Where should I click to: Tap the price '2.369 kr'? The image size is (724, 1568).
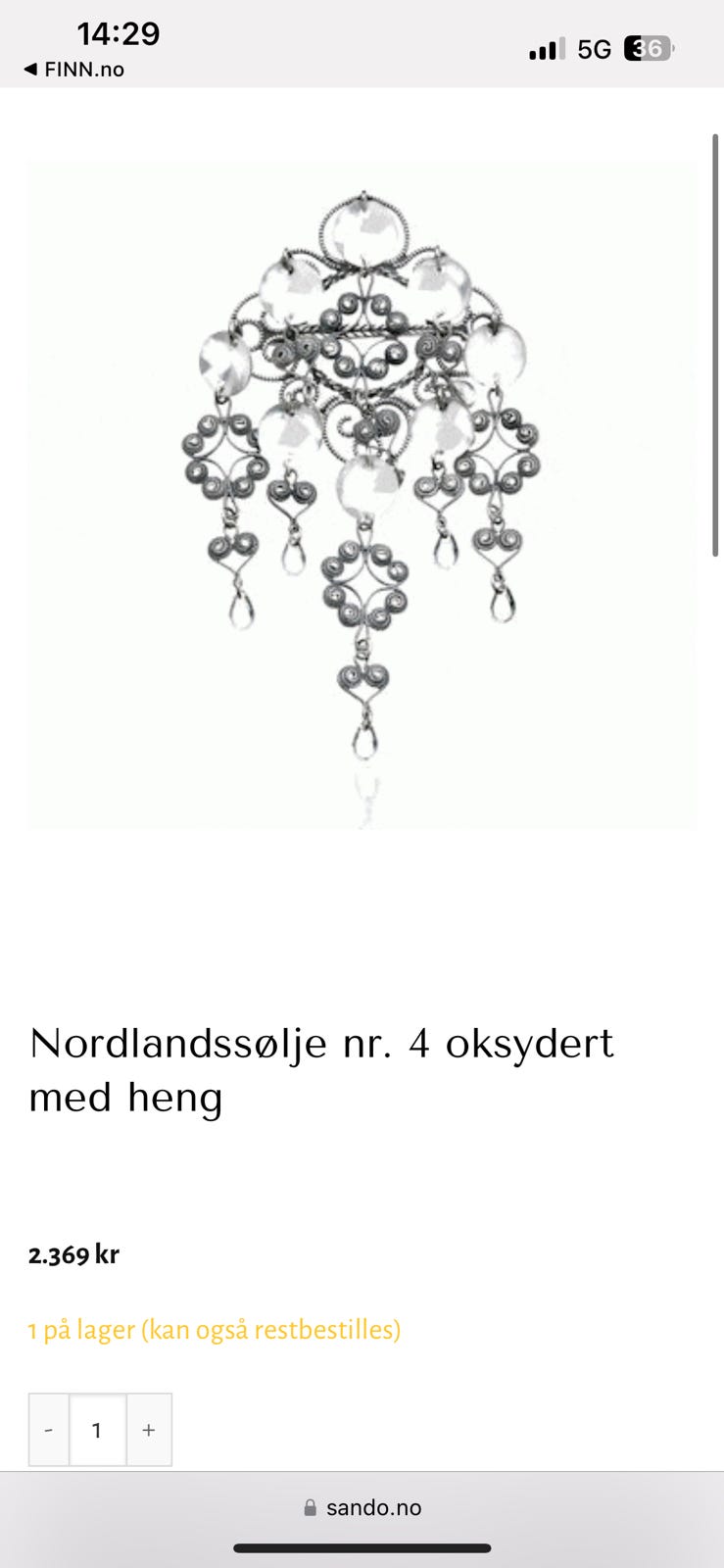click(72, 1253)
